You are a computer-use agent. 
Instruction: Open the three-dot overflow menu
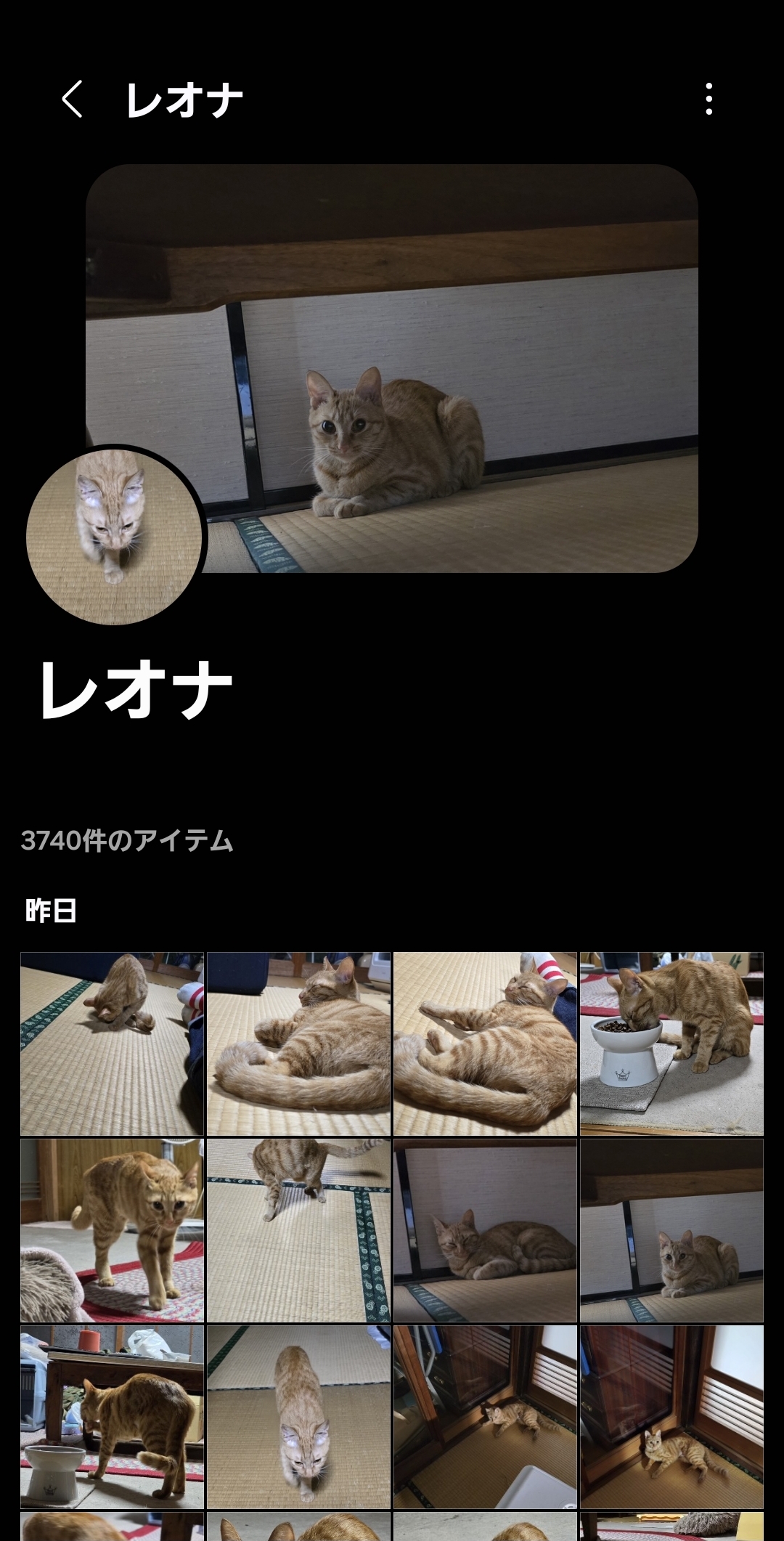(x=709, y=99)
